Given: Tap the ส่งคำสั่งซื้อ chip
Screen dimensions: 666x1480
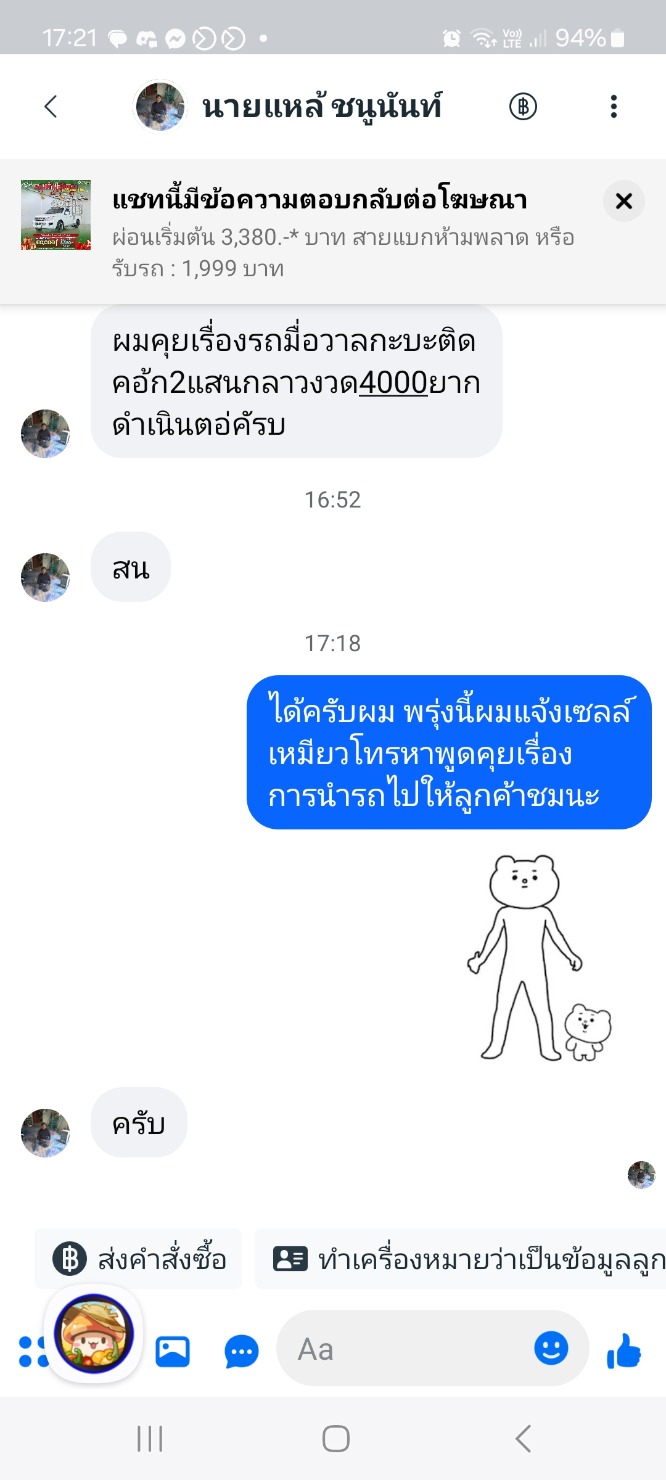Looking at the screenshot, I should [x=138, y=1259].
